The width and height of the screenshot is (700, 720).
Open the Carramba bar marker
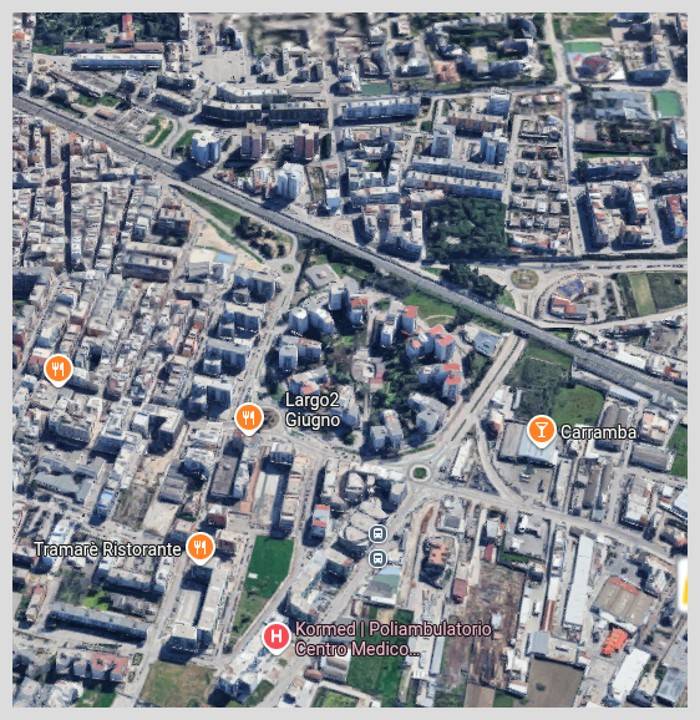541,431
